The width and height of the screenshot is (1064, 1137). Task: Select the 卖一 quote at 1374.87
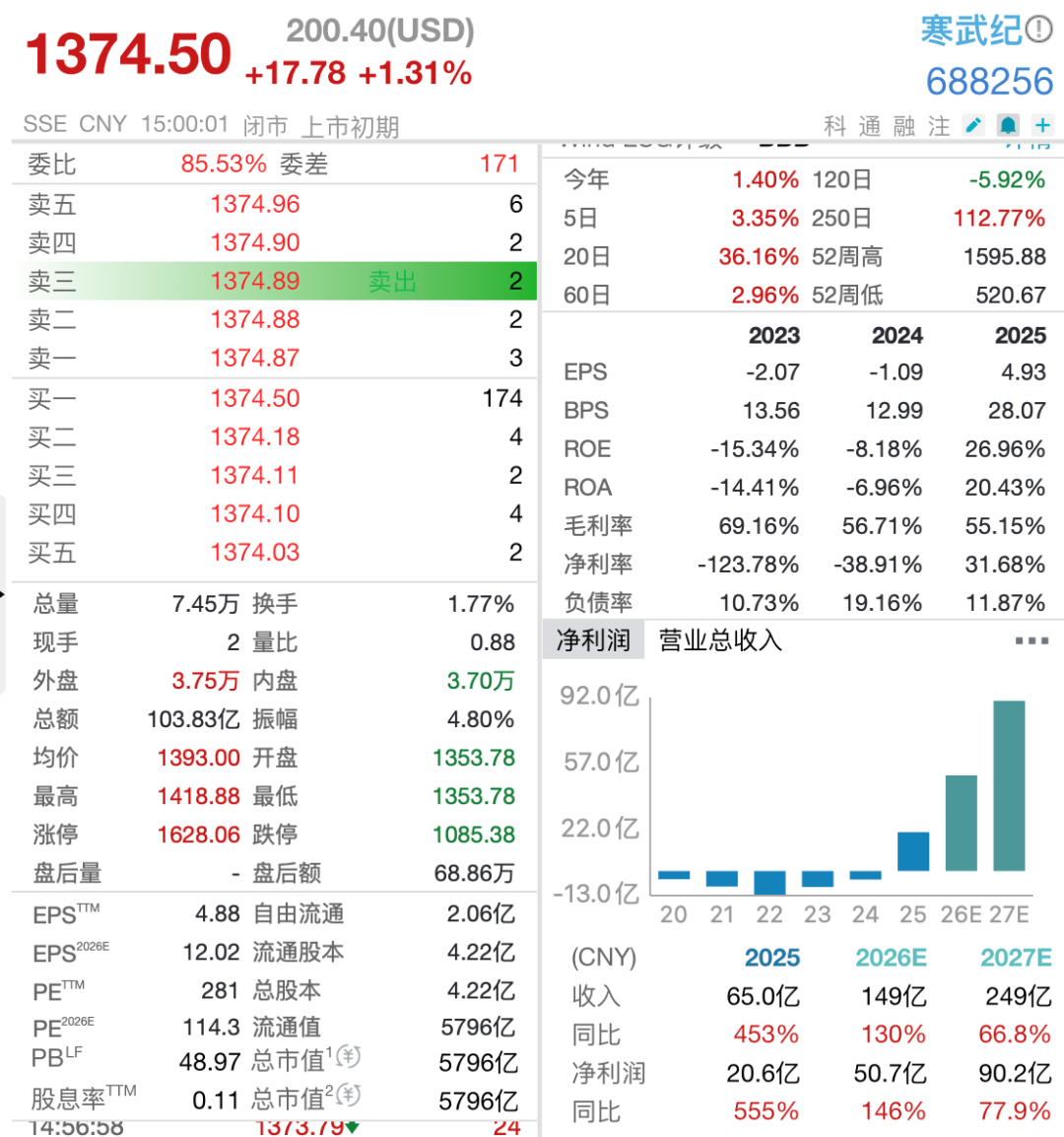pyautogui.click(x=255, y=359)
